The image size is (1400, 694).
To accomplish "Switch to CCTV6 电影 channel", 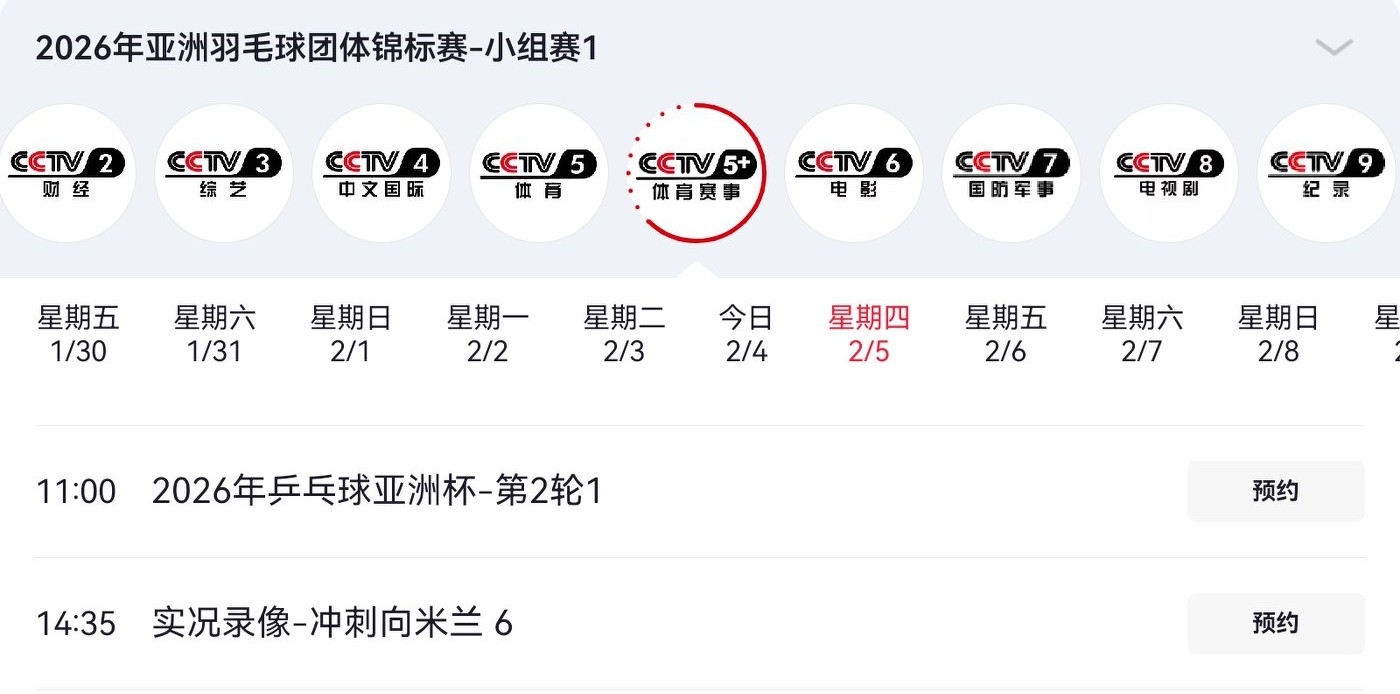I will [853, 172].
